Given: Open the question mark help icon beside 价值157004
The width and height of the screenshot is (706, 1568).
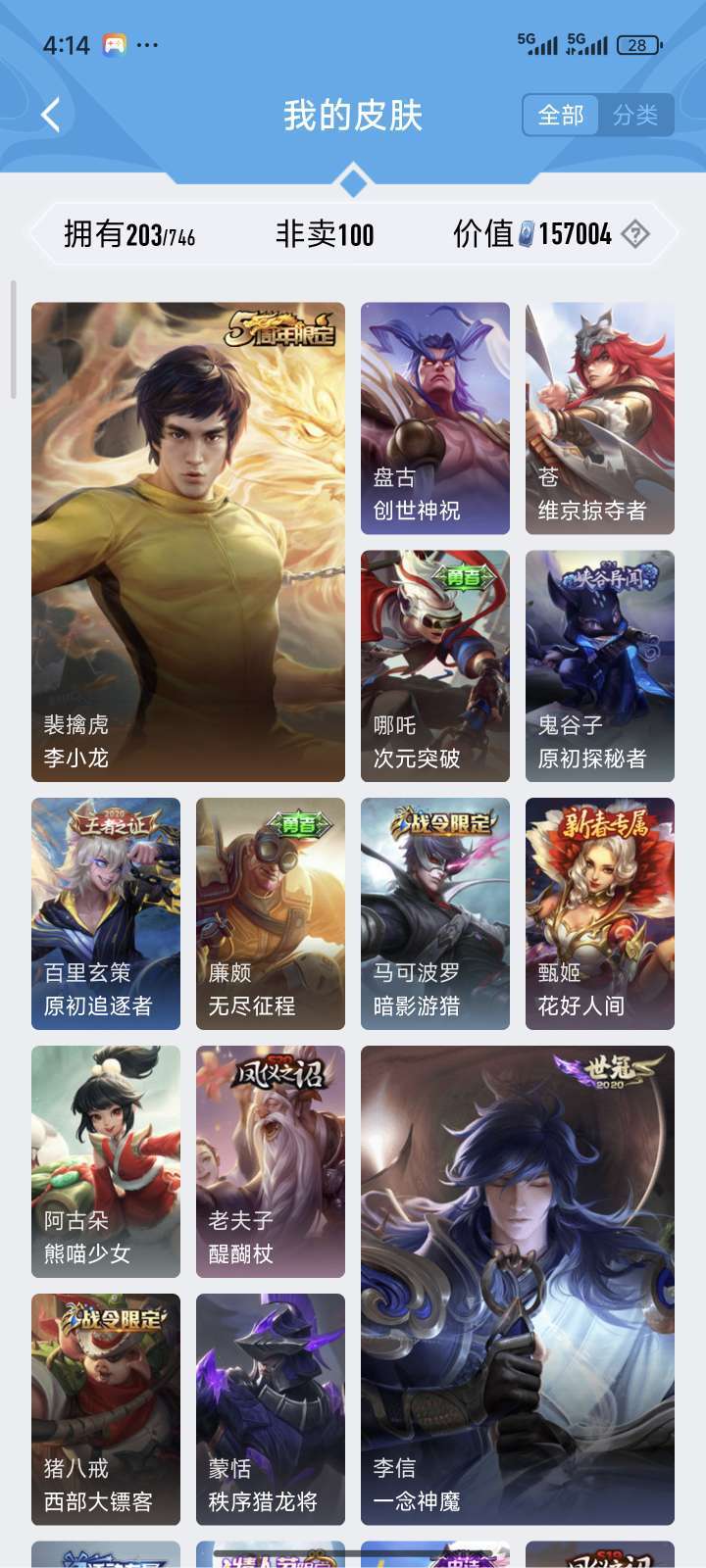Looking at the screenshot, I should click(636, 234).
